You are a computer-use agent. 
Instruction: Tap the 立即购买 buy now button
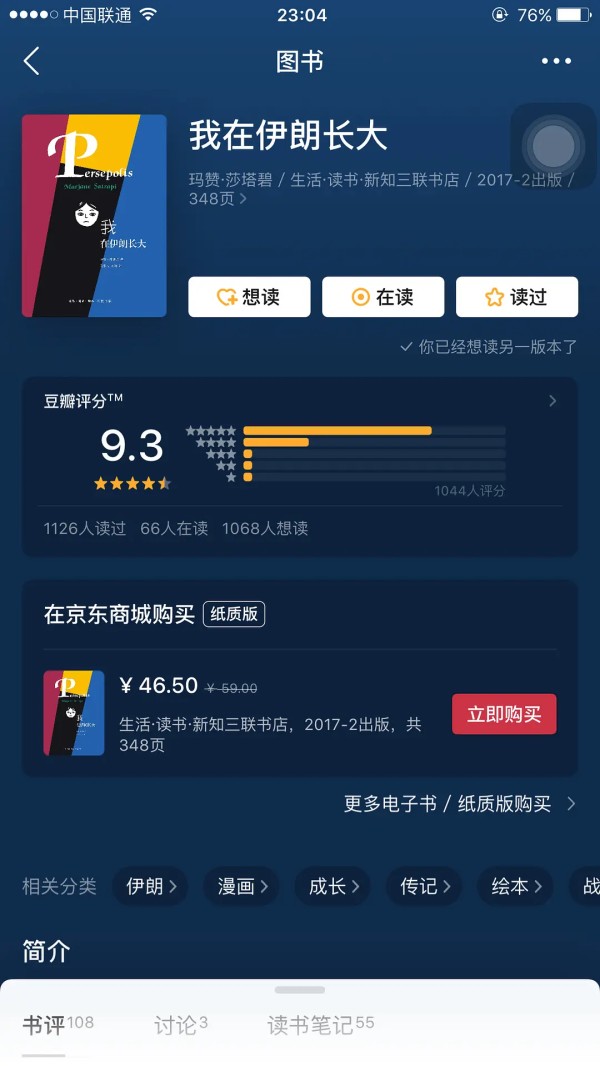pyautogui.click(x=504, y=714)
